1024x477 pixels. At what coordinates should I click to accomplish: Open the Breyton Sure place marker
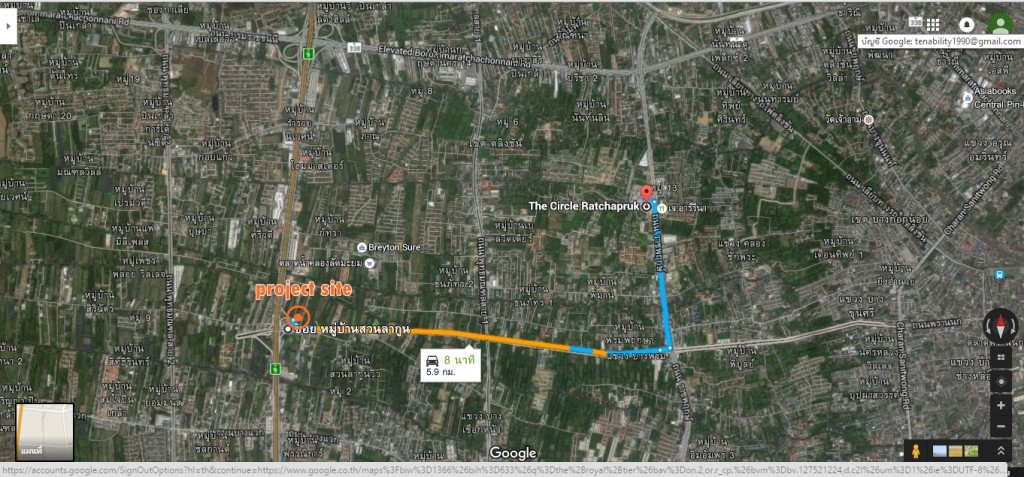[361, 247]
